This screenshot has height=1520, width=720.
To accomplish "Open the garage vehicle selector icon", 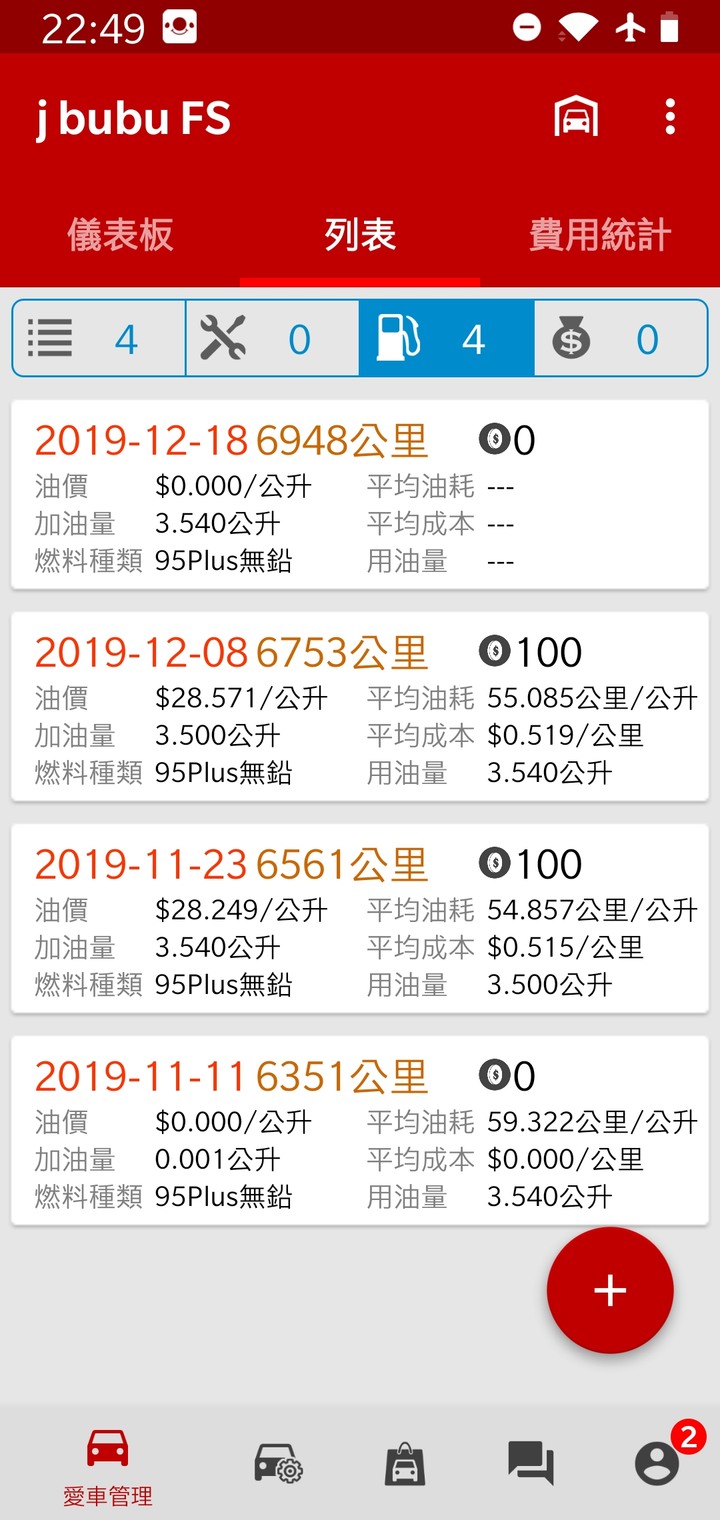I will pyautogui.click(x=576, y=118).
